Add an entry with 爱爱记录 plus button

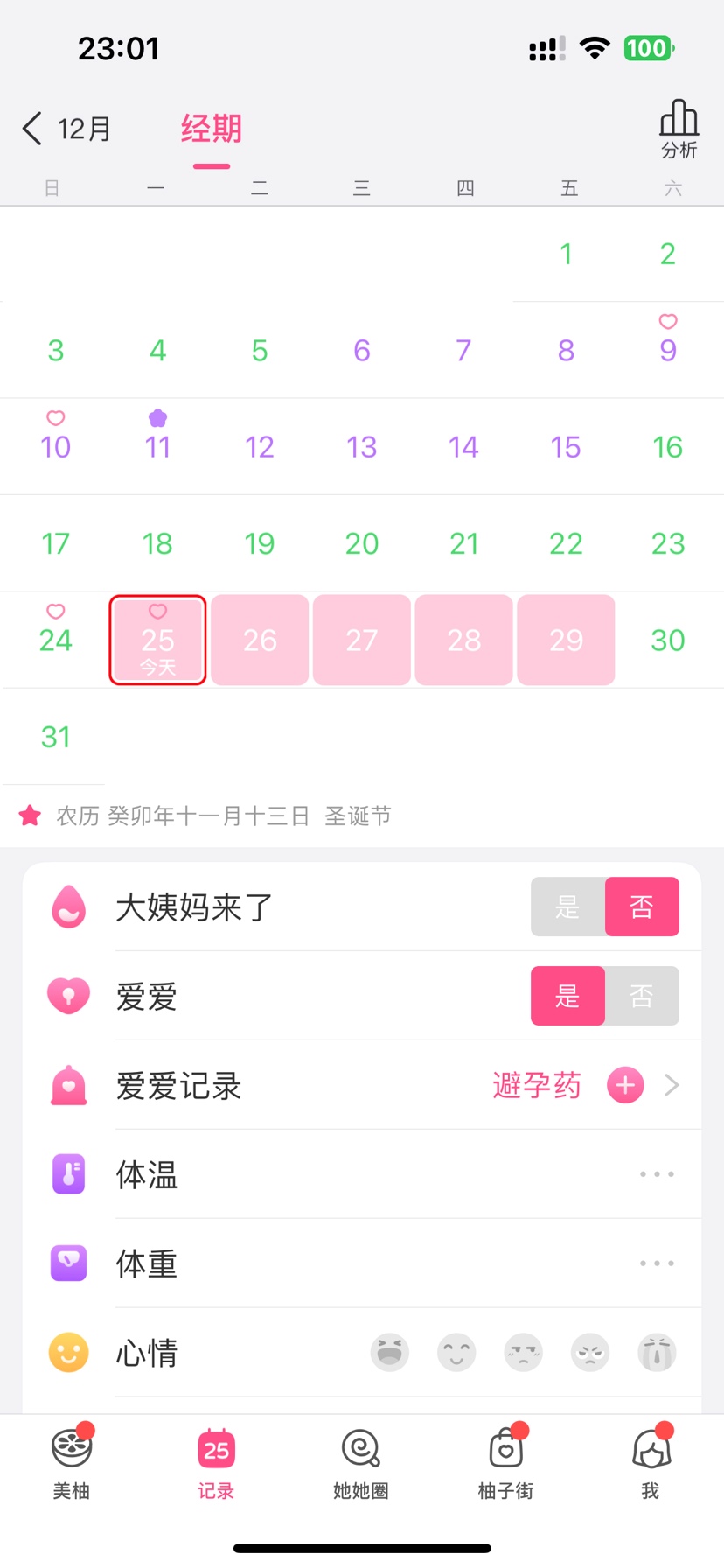[x=625, y=1085]
